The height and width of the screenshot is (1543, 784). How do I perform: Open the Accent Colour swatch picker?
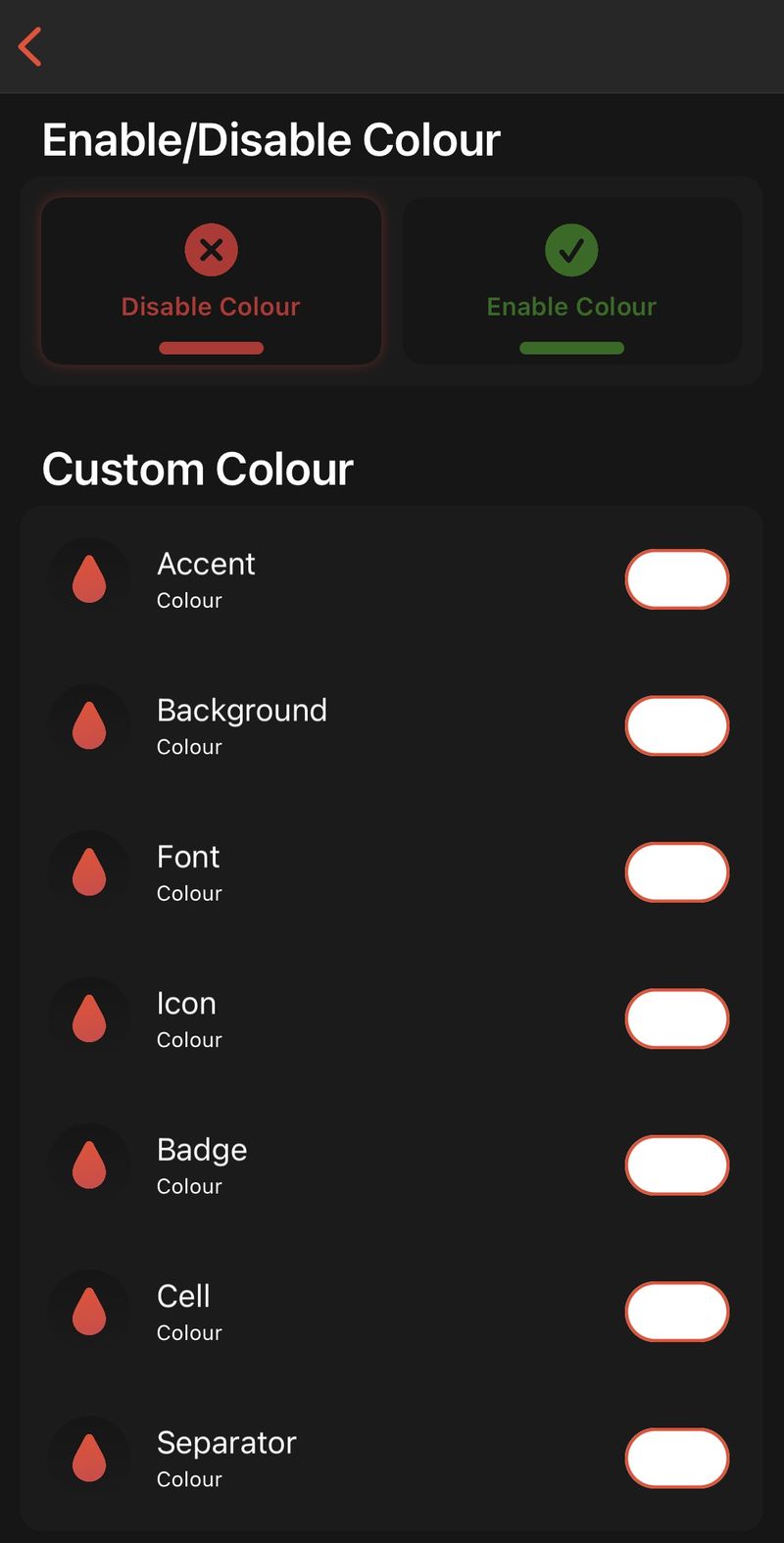(x=677, y=579)
